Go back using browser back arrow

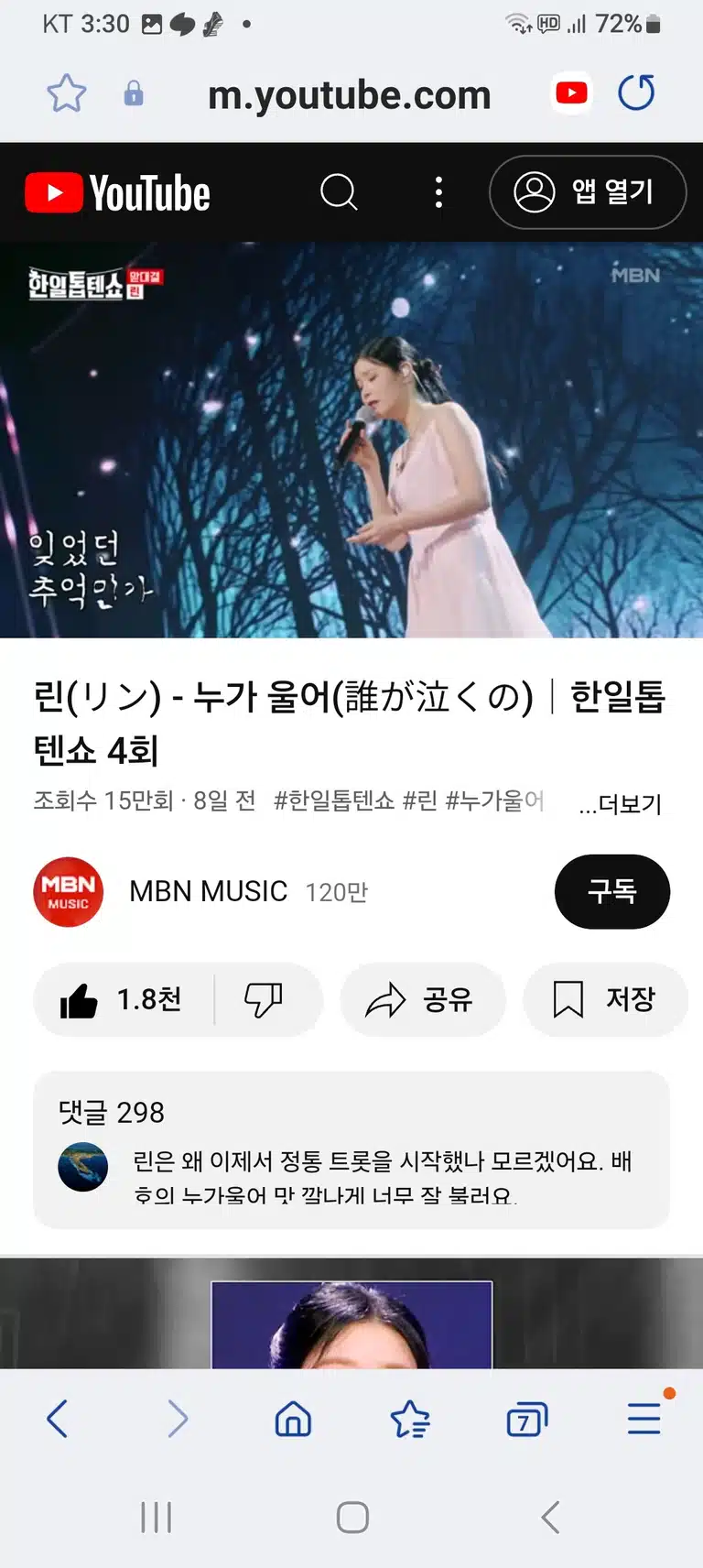pyautogui.click(x=57, y=1419)
